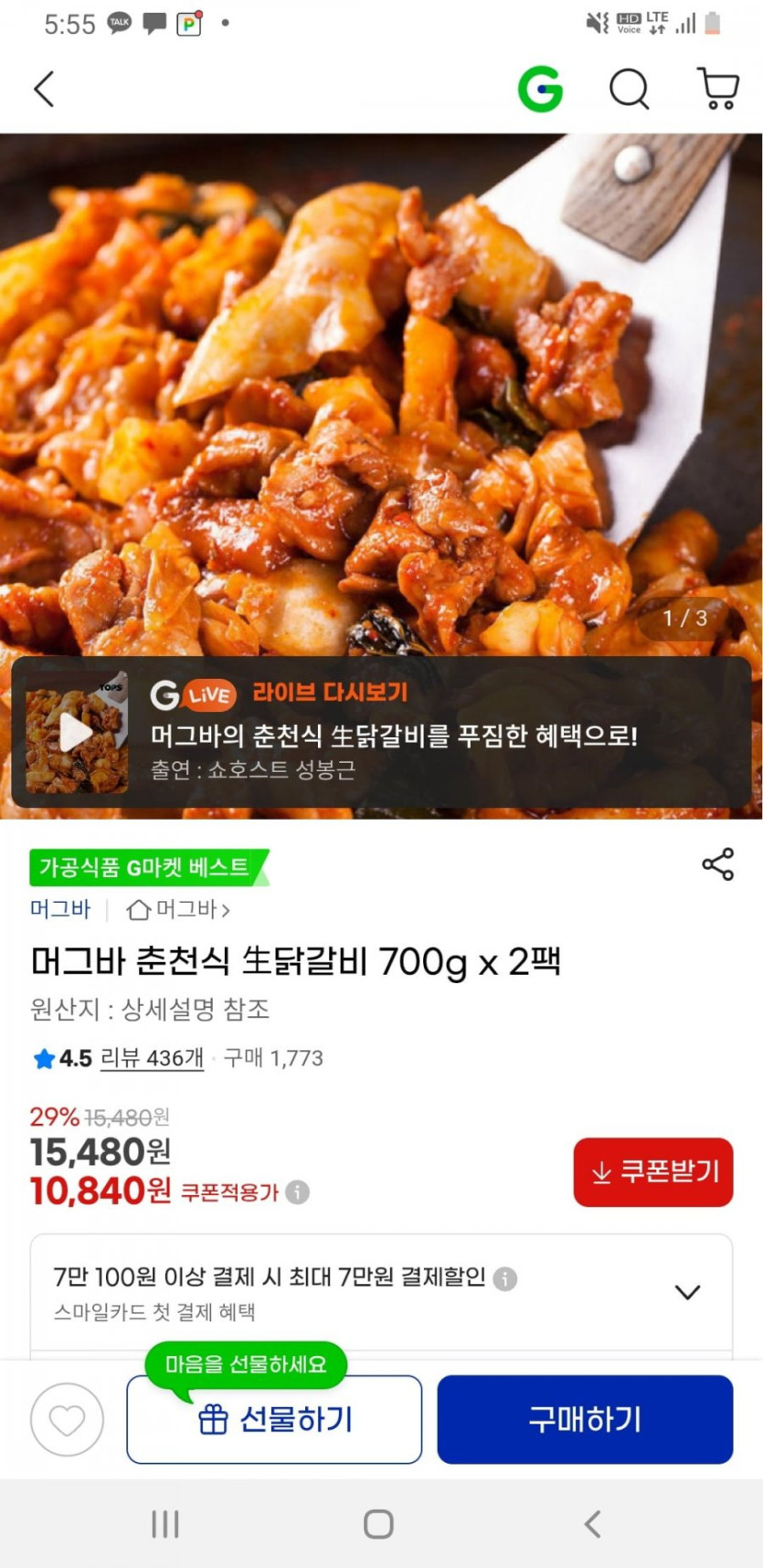
Task: Tap the 쿠폰받기 coupon button
Action: coord(652,1171)
